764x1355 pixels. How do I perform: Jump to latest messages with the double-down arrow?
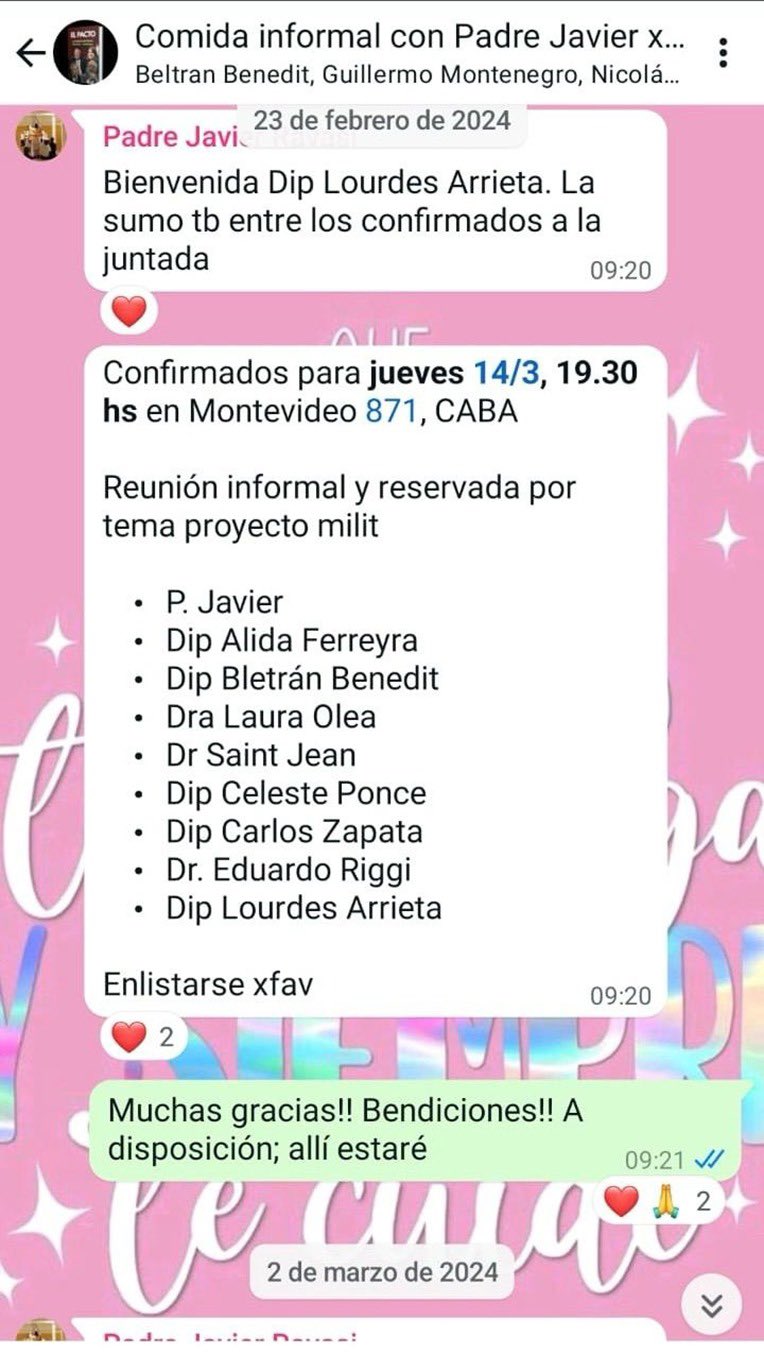click(x=712, y=1305)
